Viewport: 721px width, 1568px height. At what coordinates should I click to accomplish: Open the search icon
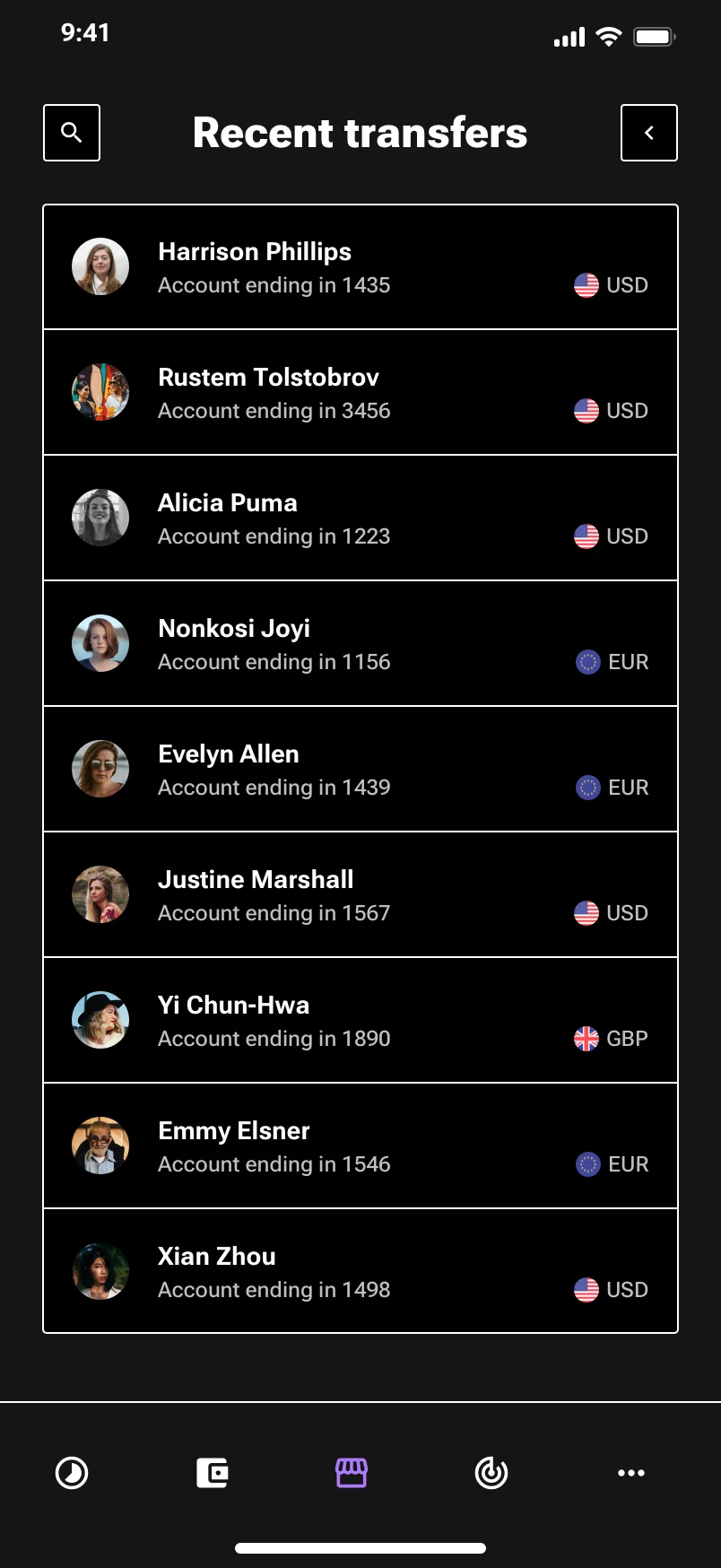tap(71, 132)
